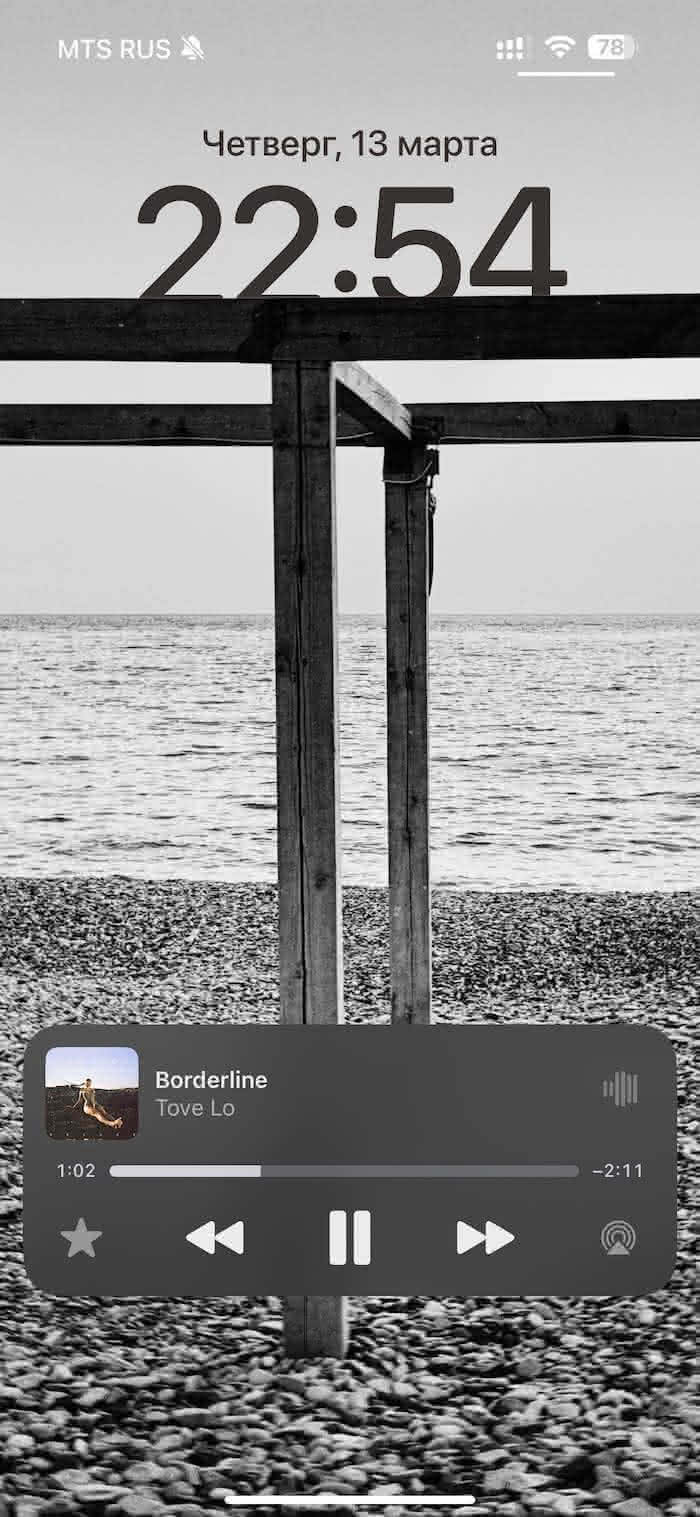Open AirPlay output options
This screenshot has width=700, height=1517.
pos(618,1238)
